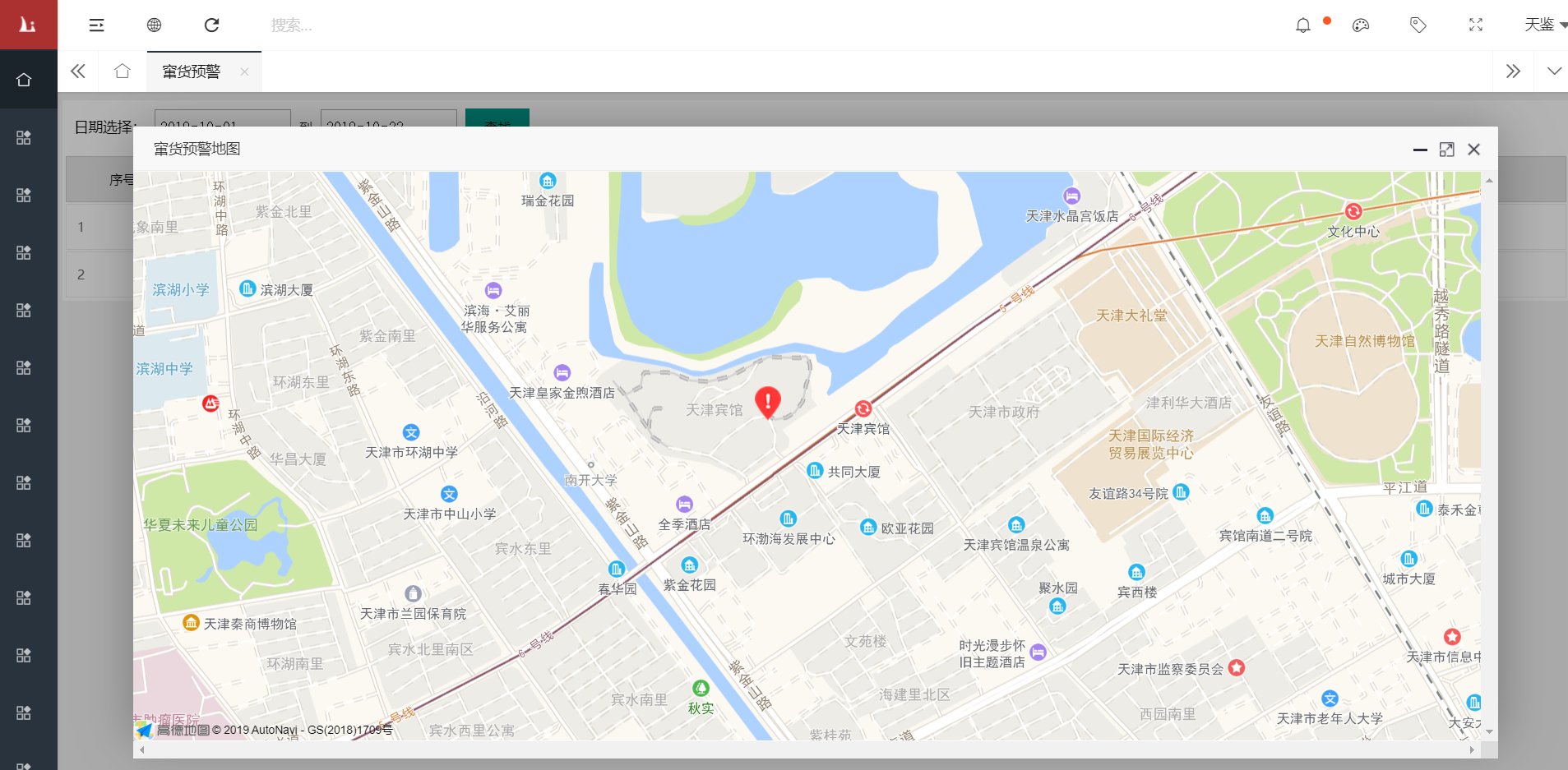The height and width of the screenshot is (770, 1568).
Task: Open the sidebar home icon
Action: pos(24,80)
